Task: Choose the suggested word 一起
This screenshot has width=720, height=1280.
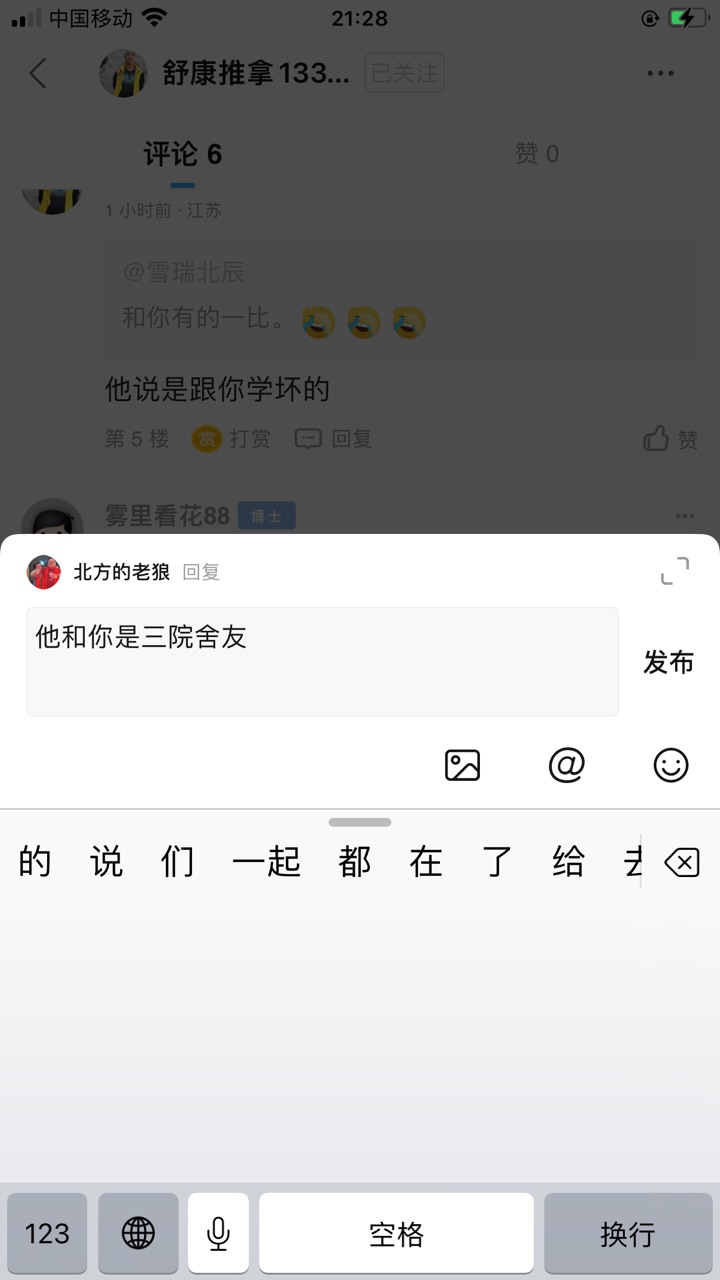Action: pyautogui.click(x=266, y=862)
